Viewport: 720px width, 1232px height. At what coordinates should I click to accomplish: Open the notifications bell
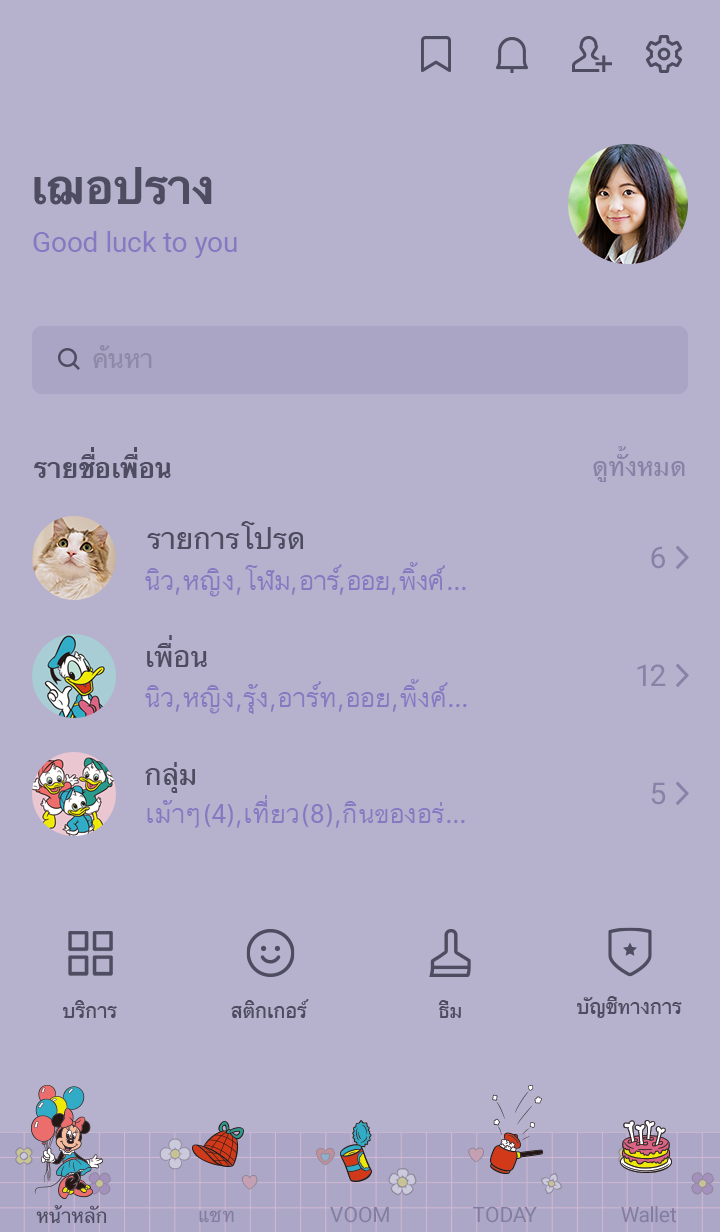512,55
